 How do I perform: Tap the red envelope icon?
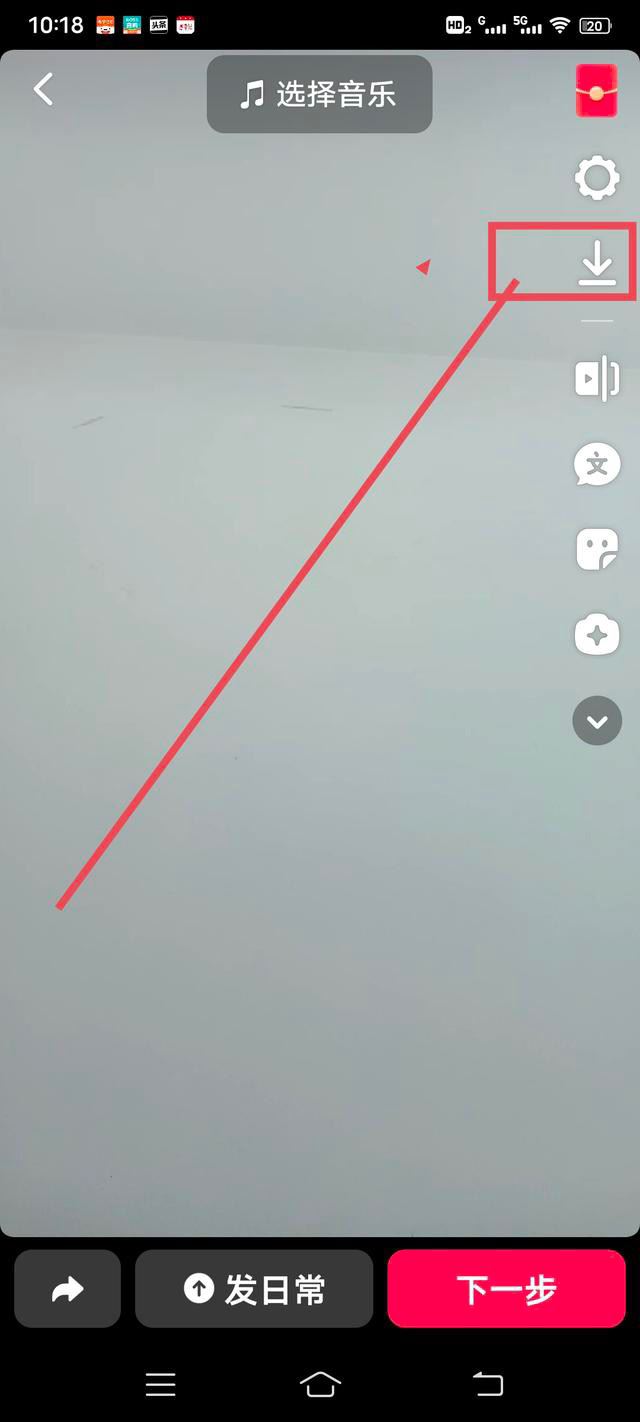pyautogui.click(x=596, y=91)
